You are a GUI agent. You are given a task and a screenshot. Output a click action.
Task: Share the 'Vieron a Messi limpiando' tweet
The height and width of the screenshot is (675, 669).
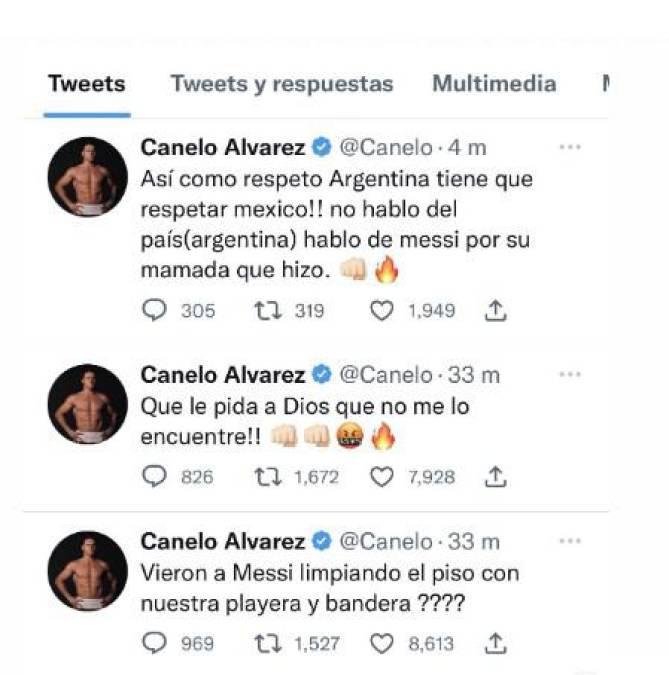point(494,643)
